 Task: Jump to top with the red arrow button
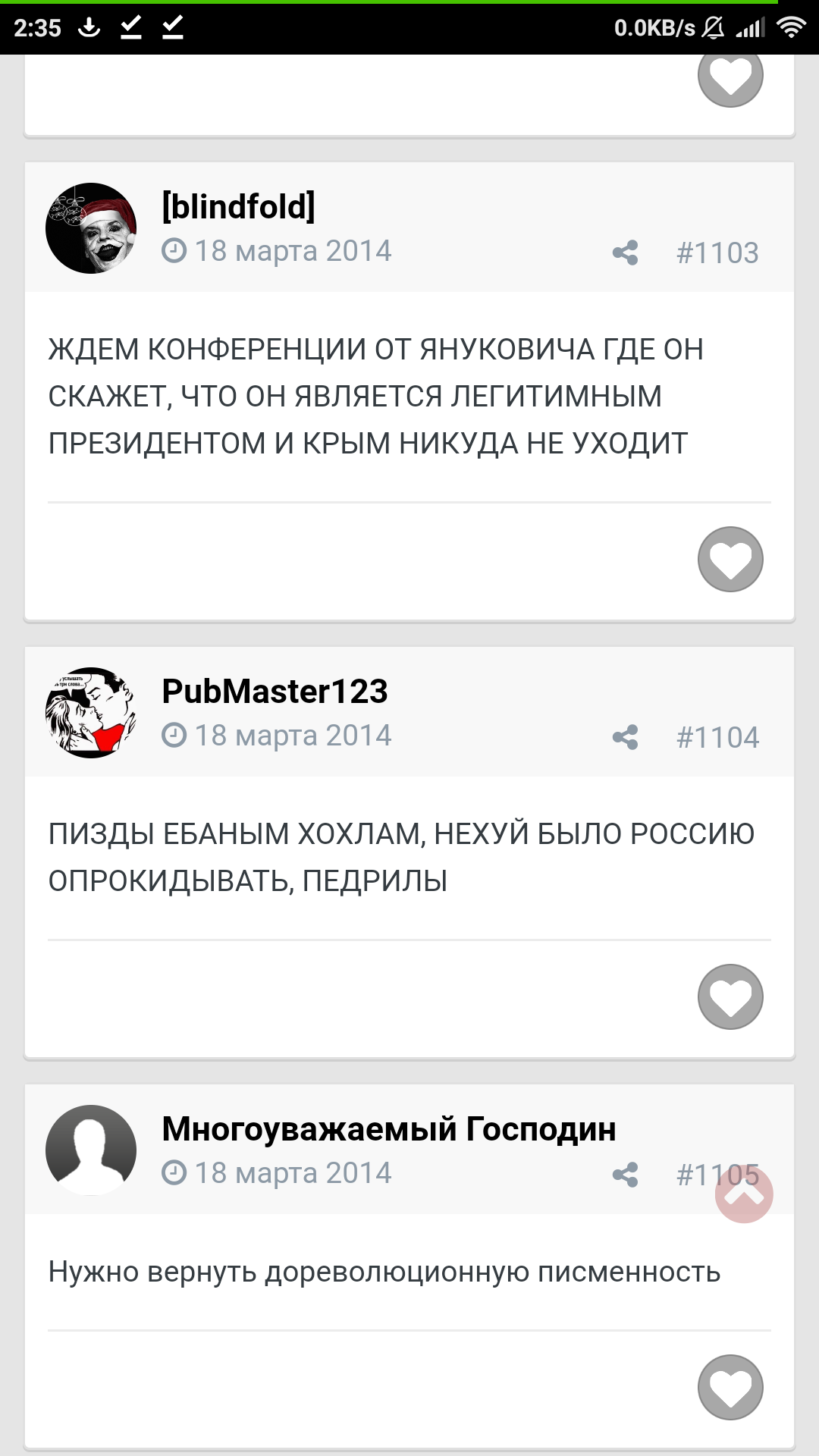744,1194
